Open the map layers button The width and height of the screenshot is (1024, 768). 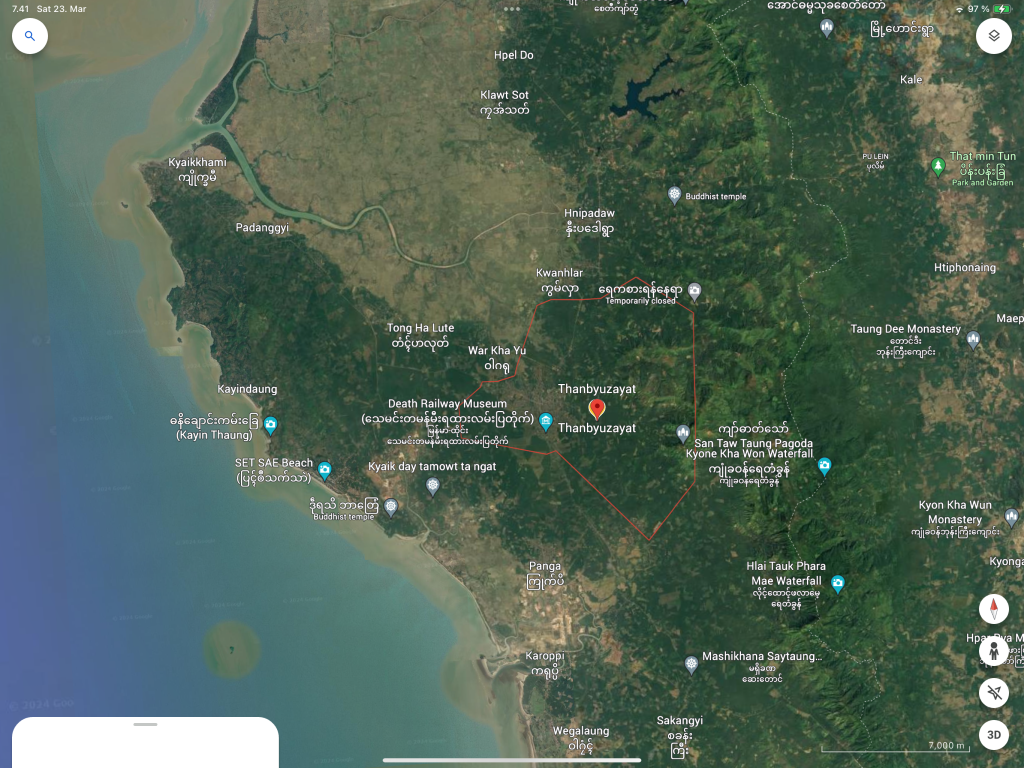[x=993, y=36]
